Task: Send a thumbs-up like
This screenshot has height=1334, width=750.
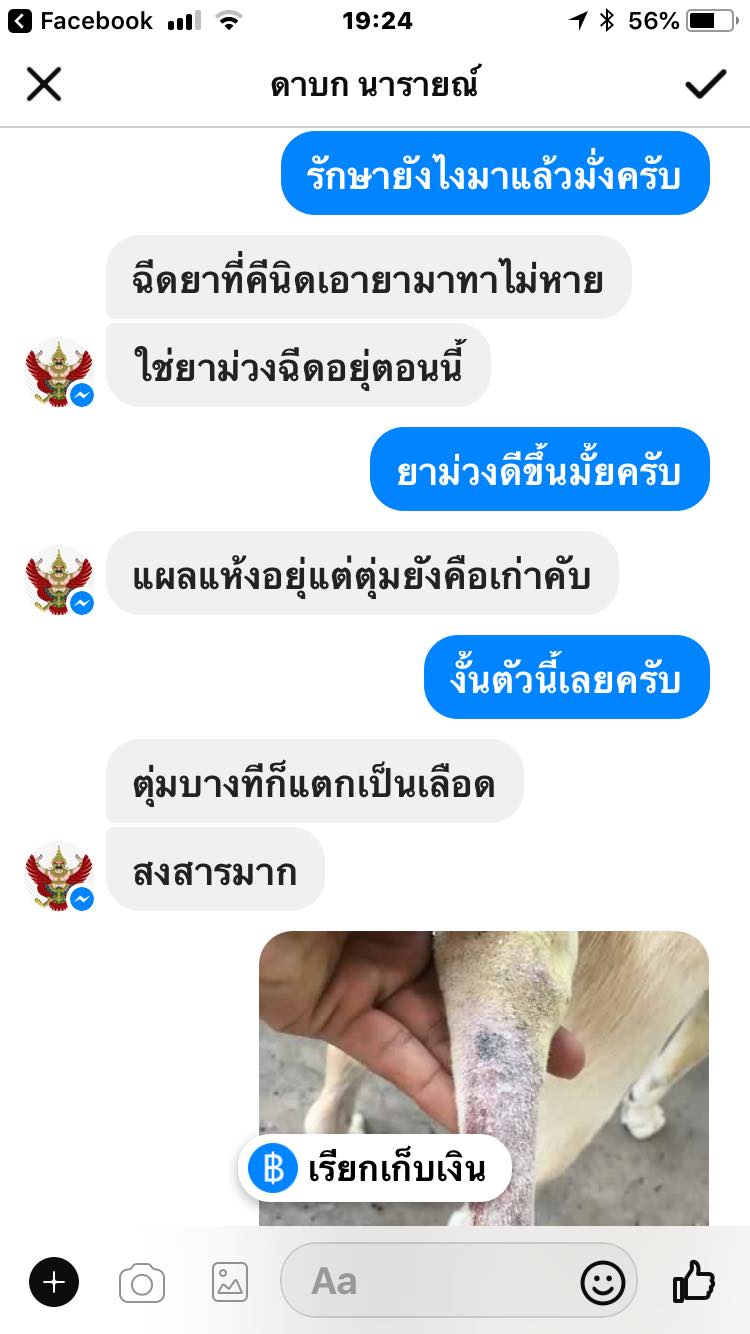Action: point(694,1280)
